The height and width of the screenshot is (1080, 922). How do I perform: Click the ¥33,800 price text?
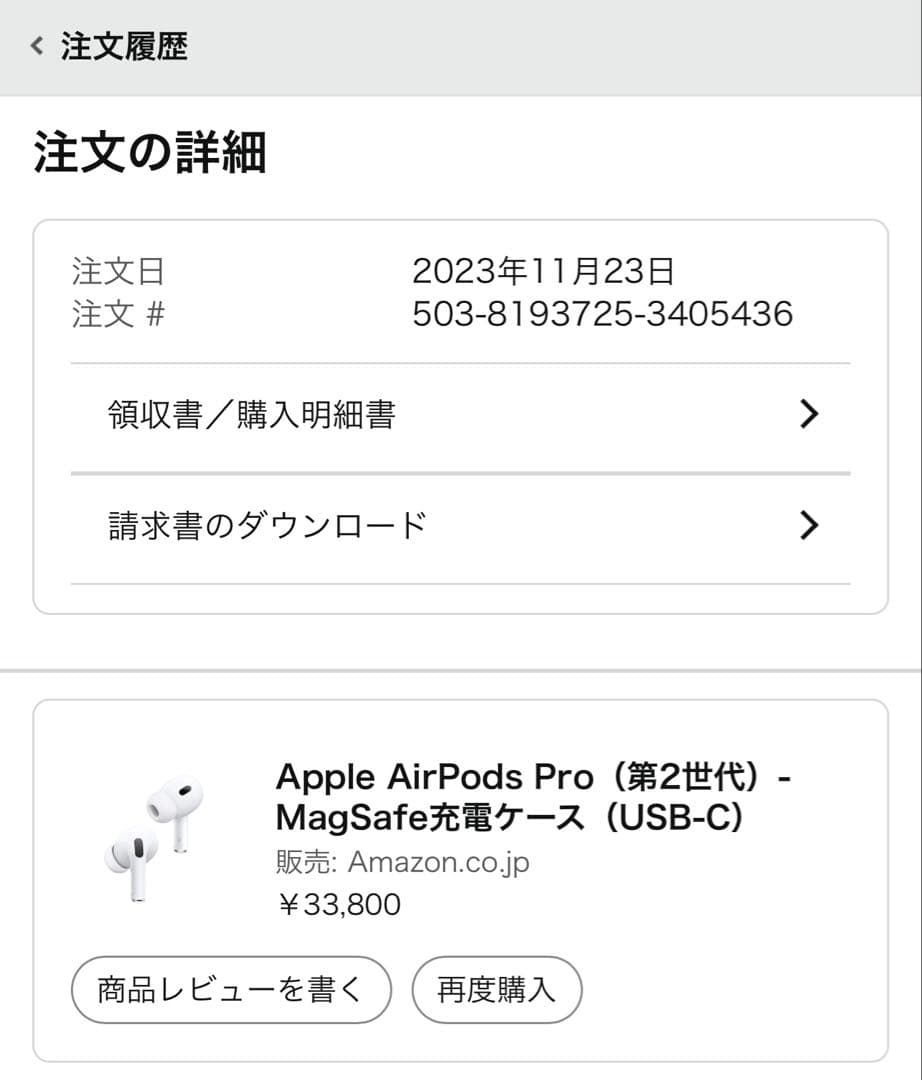pyautogui.click(x=338, y=903)
